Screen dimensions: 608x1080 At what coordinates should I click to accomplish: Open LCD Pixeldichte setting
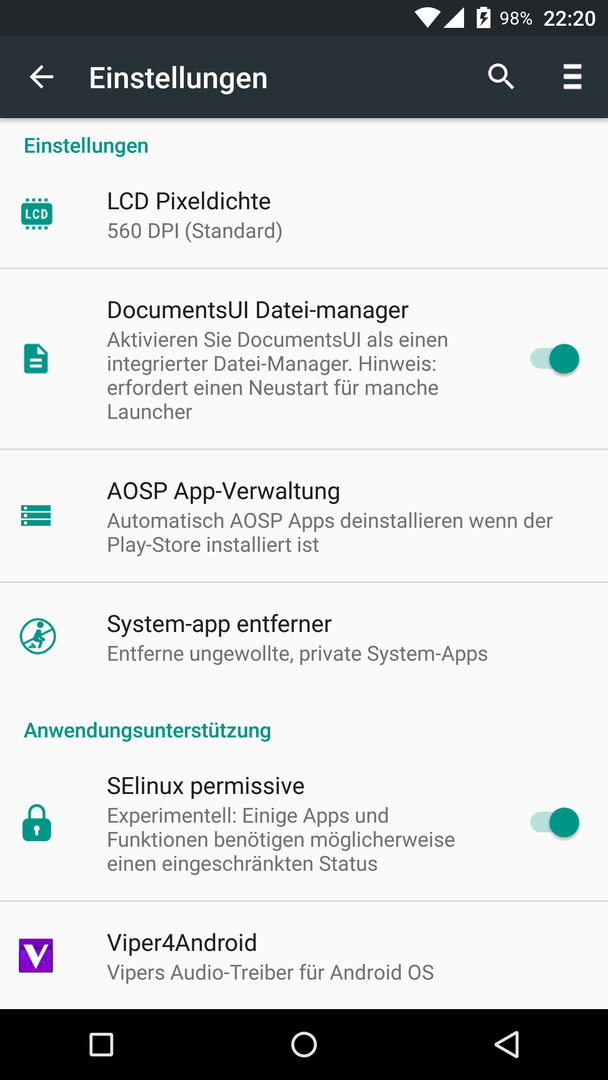(x=304, y=215)
